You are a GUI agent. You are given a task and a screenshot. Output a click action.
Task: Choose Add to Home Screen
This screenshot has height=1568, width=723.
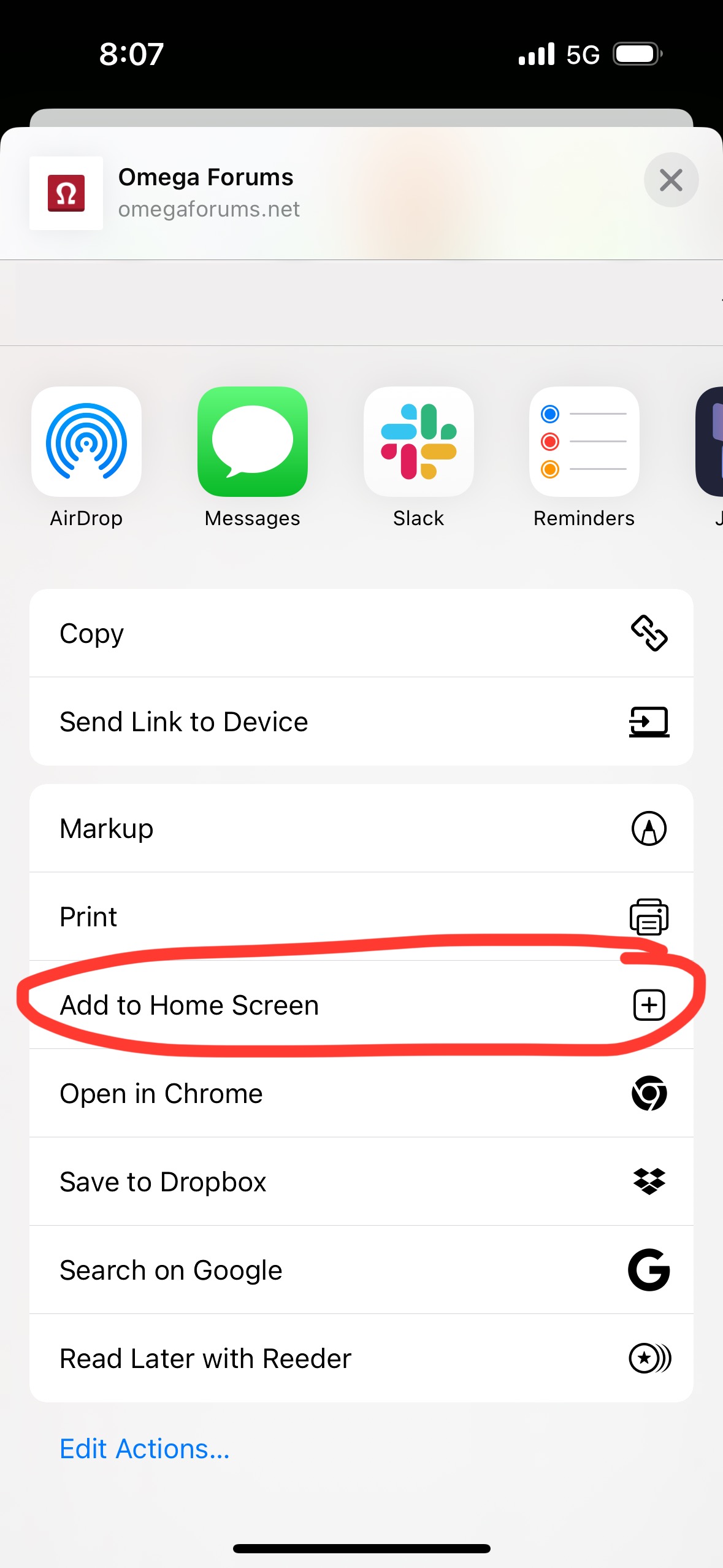coord(361,1005)
